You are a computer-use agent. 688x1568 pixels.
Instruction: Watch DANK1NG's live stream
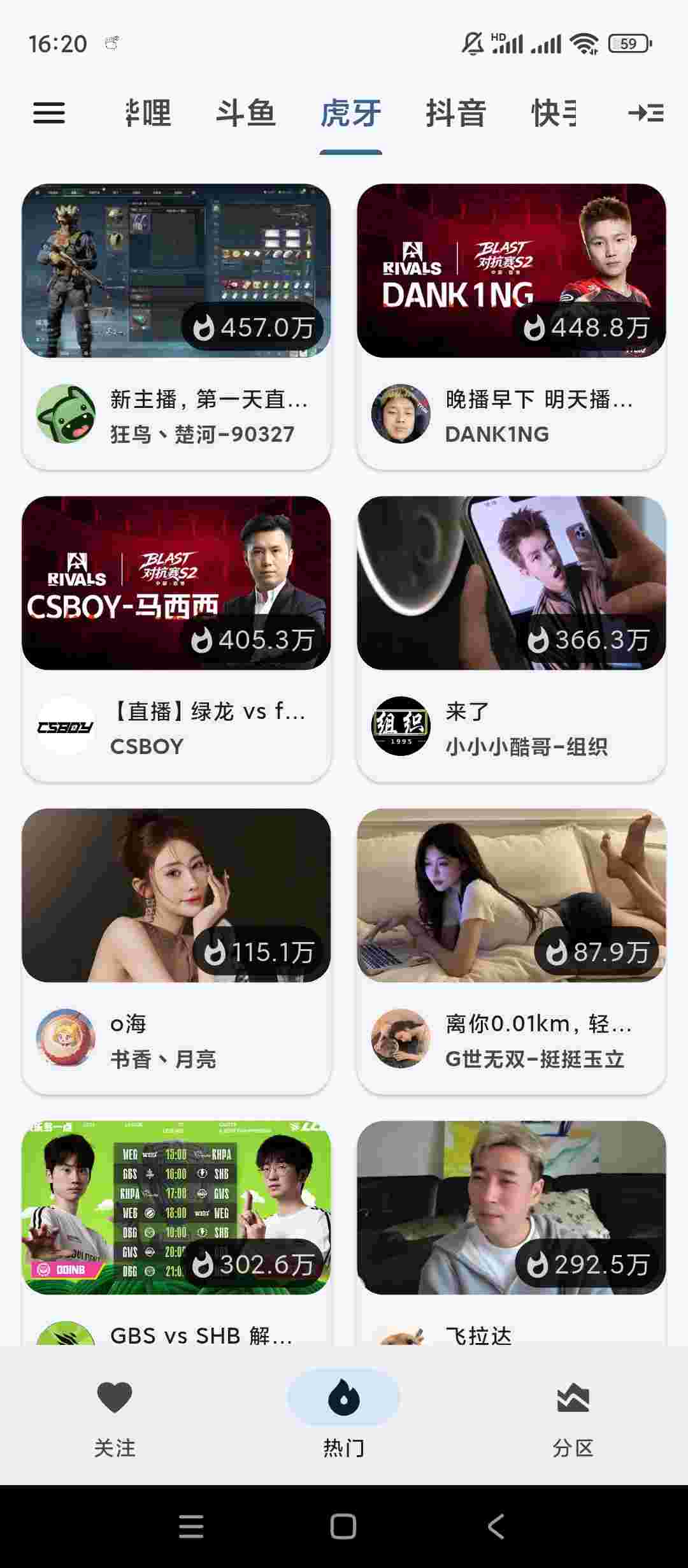point(511,326)
